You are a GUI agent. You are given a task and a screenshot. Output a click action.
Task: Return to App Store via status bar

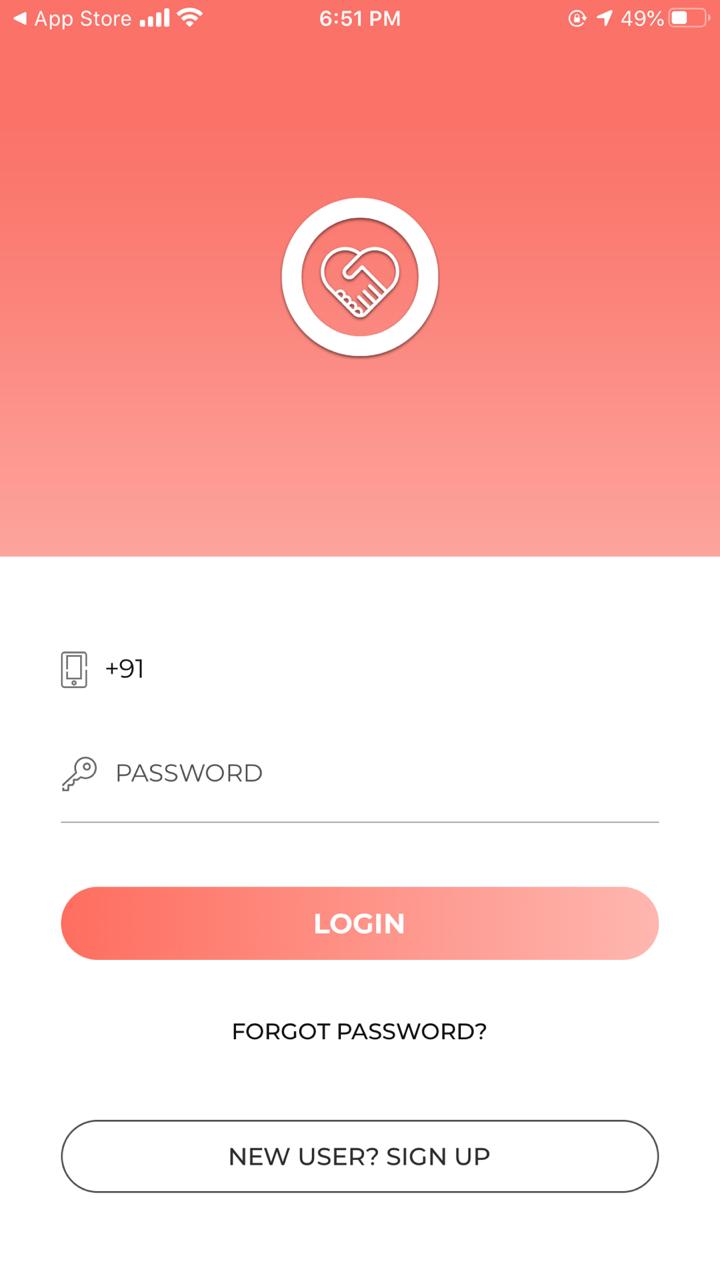(x=72, y=18)
